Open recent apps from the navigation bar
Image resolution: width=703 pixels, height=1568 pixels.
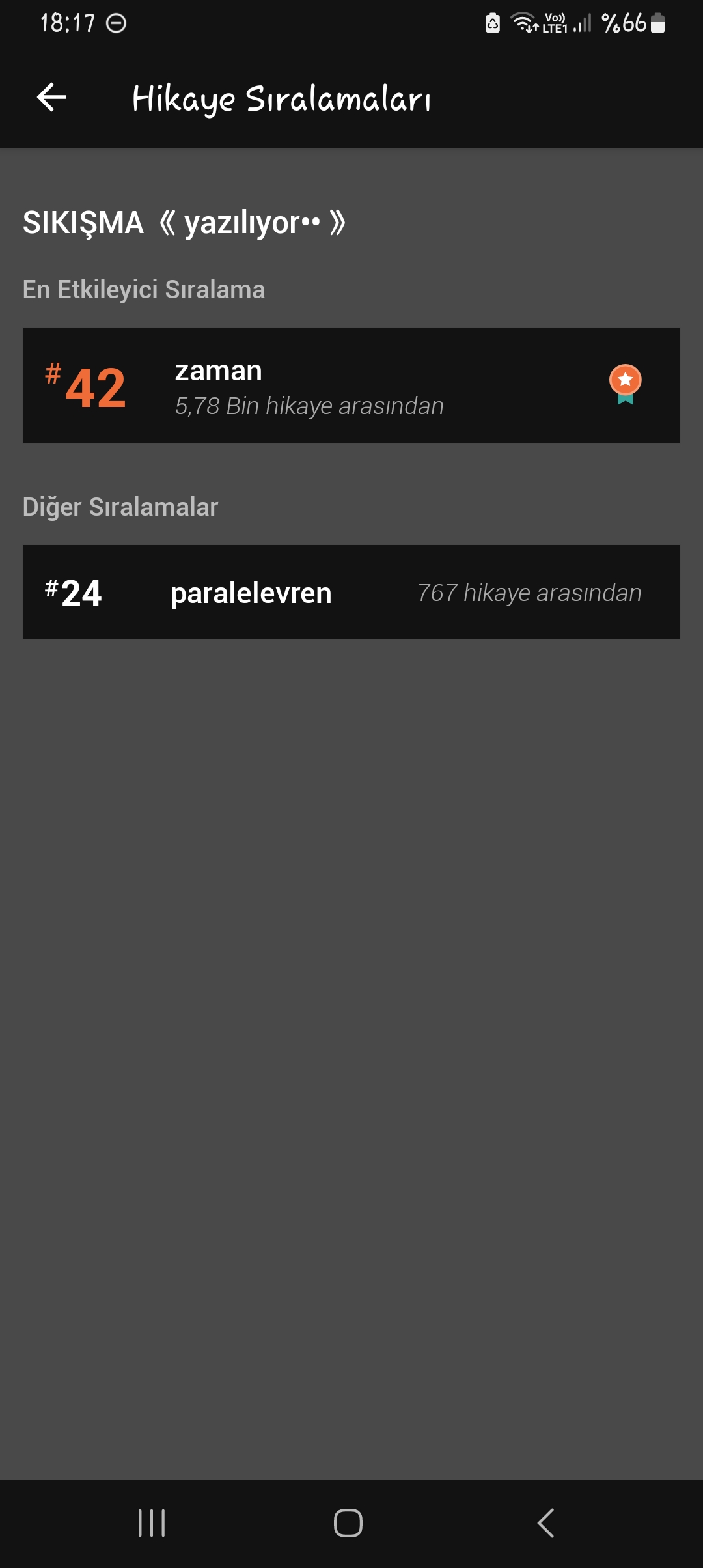point(152,1523)
